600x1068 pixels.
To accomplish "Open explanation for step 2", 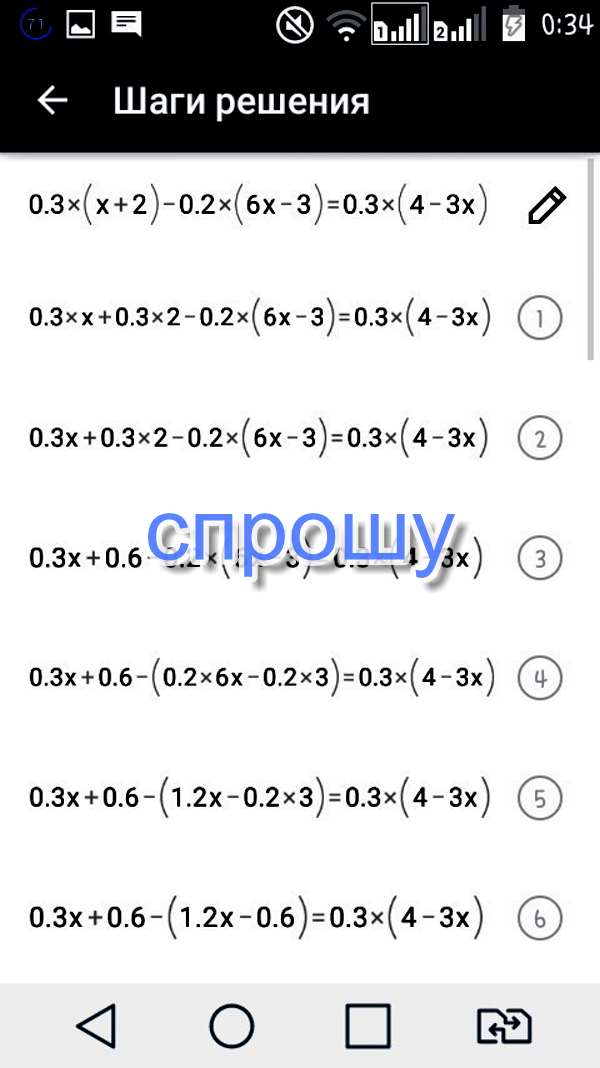I will [x=540, y=439].
